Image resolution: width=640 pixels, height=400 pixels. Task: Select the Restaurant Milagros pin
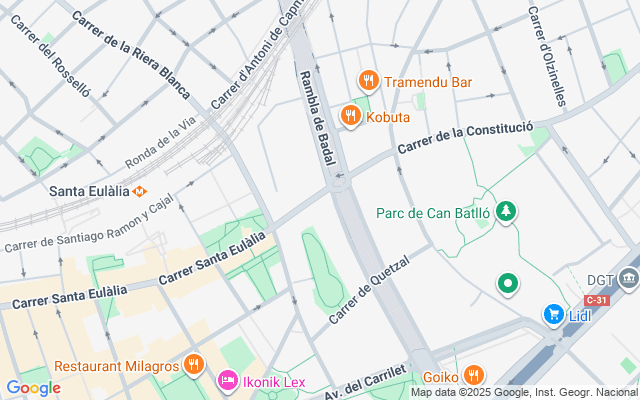click(x=194, y=365)
